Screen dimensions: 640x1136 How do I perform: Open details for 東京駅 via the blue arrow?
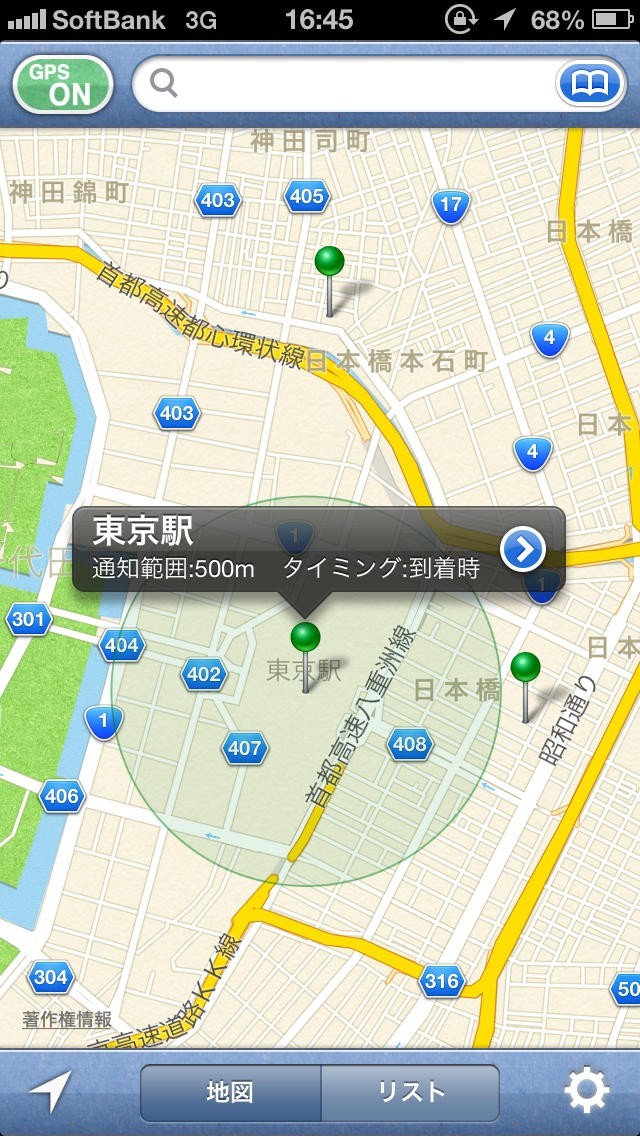pos(523,549)
